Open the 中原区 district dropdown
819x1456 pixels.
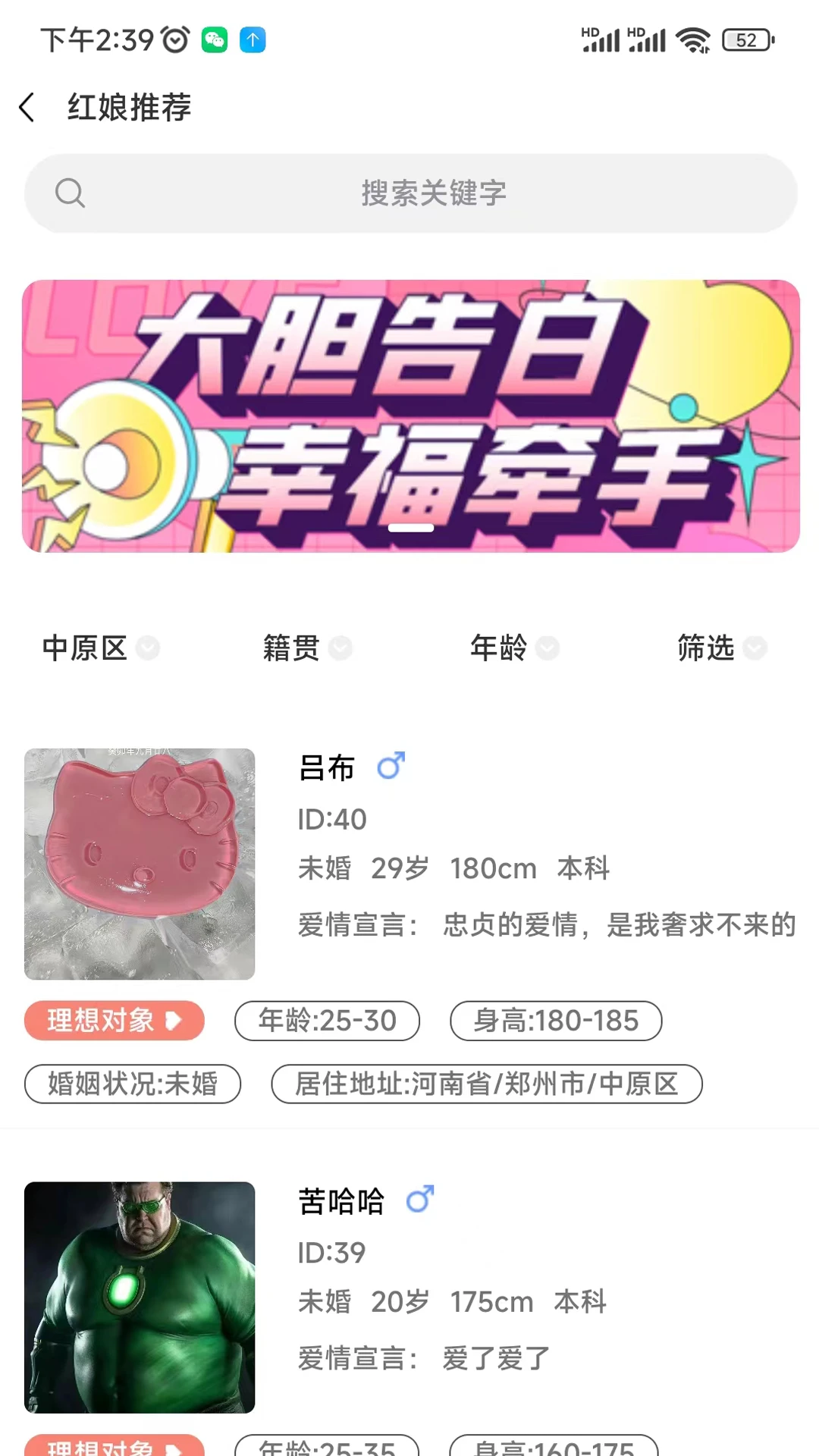coord(102,648)
